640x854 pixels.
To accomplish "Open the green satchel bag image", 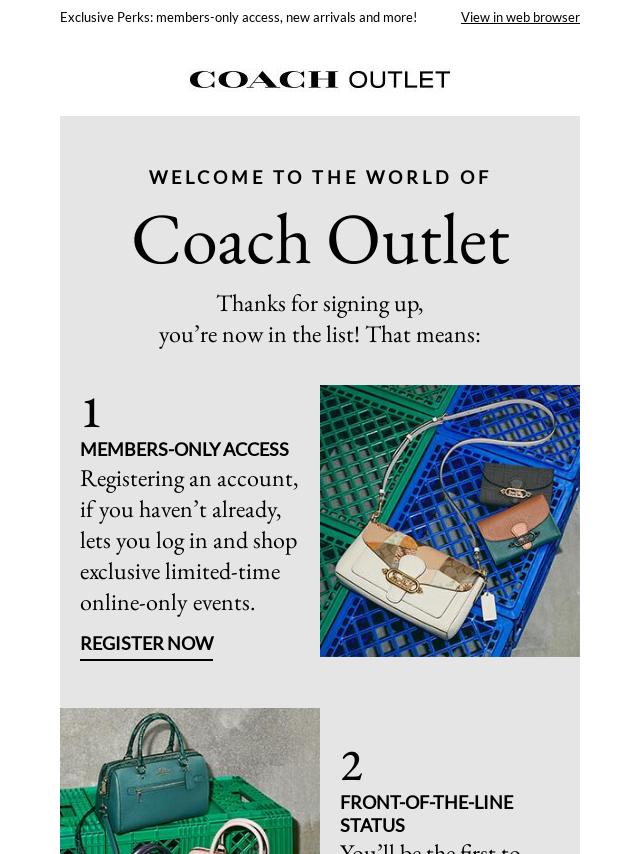I will point(190,780).
